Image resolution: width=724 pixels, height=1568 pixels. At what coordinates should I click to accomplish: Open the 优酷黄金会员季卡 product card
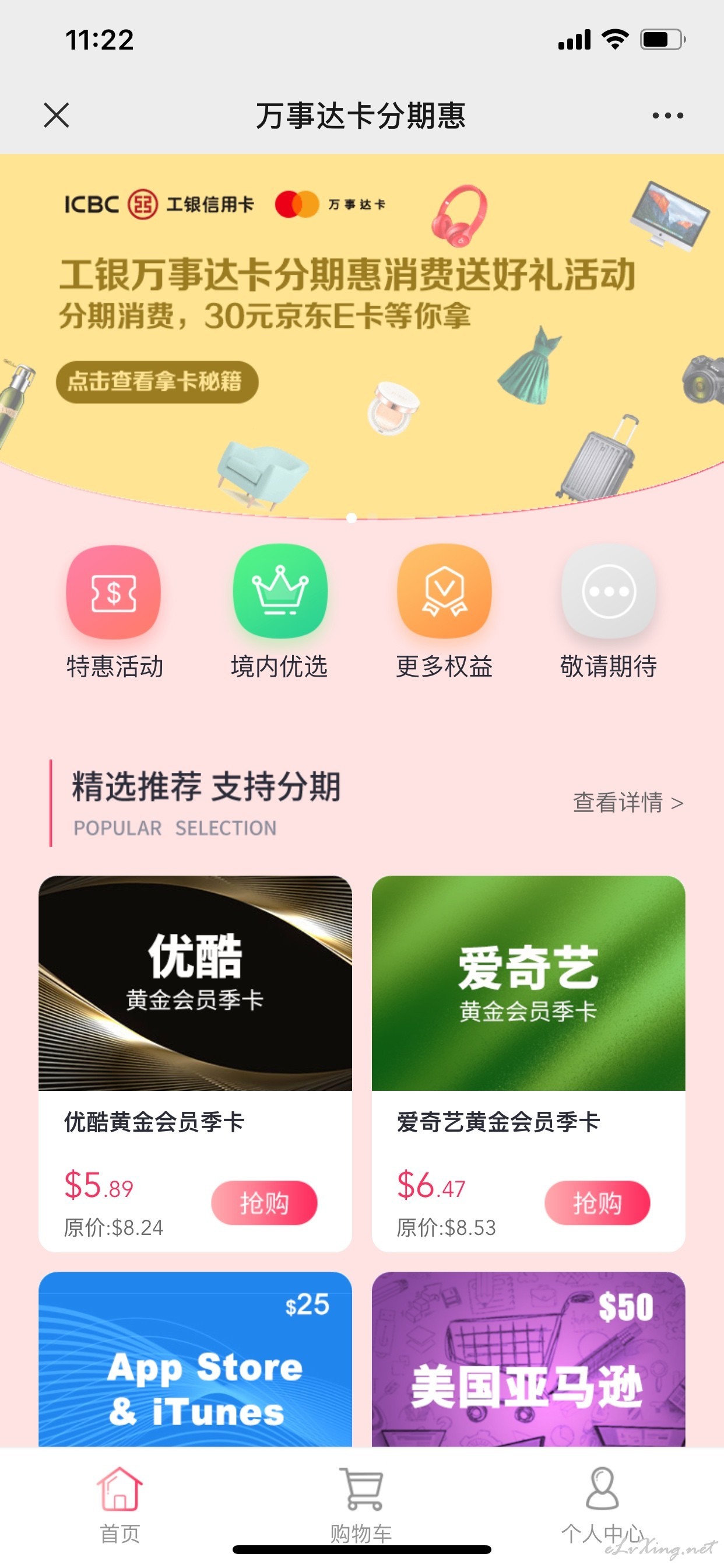tap(195, 1063)
